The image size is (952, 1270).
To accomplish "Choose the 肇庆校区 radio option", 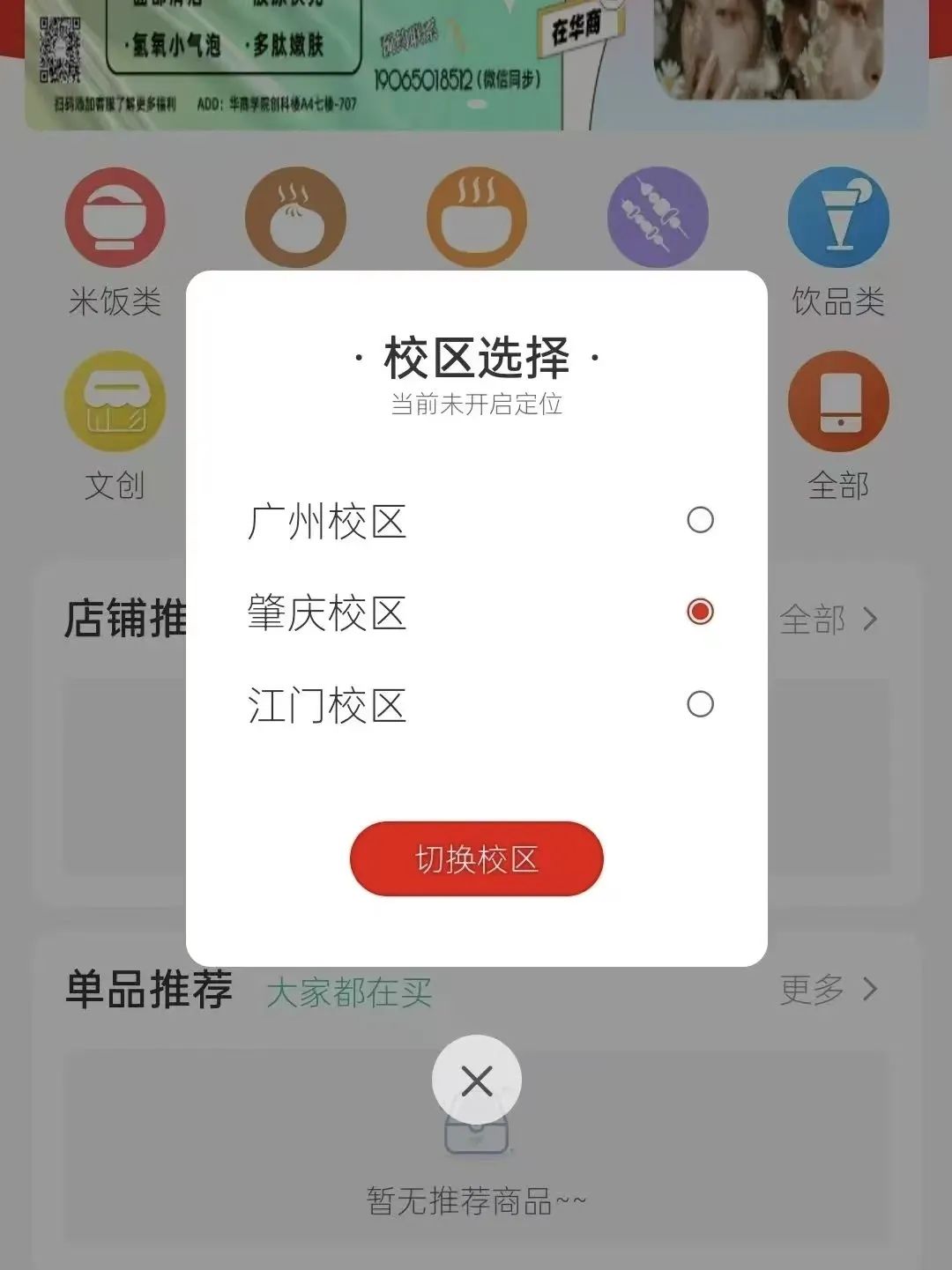I will coord(700,612).
